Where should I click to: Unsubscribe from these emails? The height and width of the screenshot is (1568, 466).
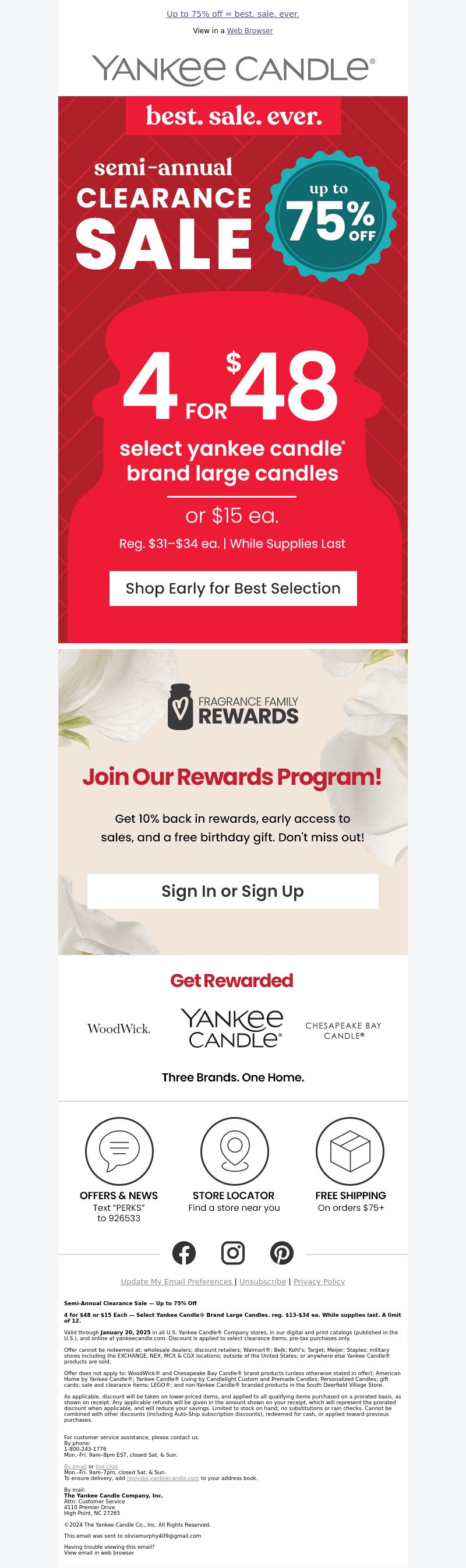tap(262, 1281)
